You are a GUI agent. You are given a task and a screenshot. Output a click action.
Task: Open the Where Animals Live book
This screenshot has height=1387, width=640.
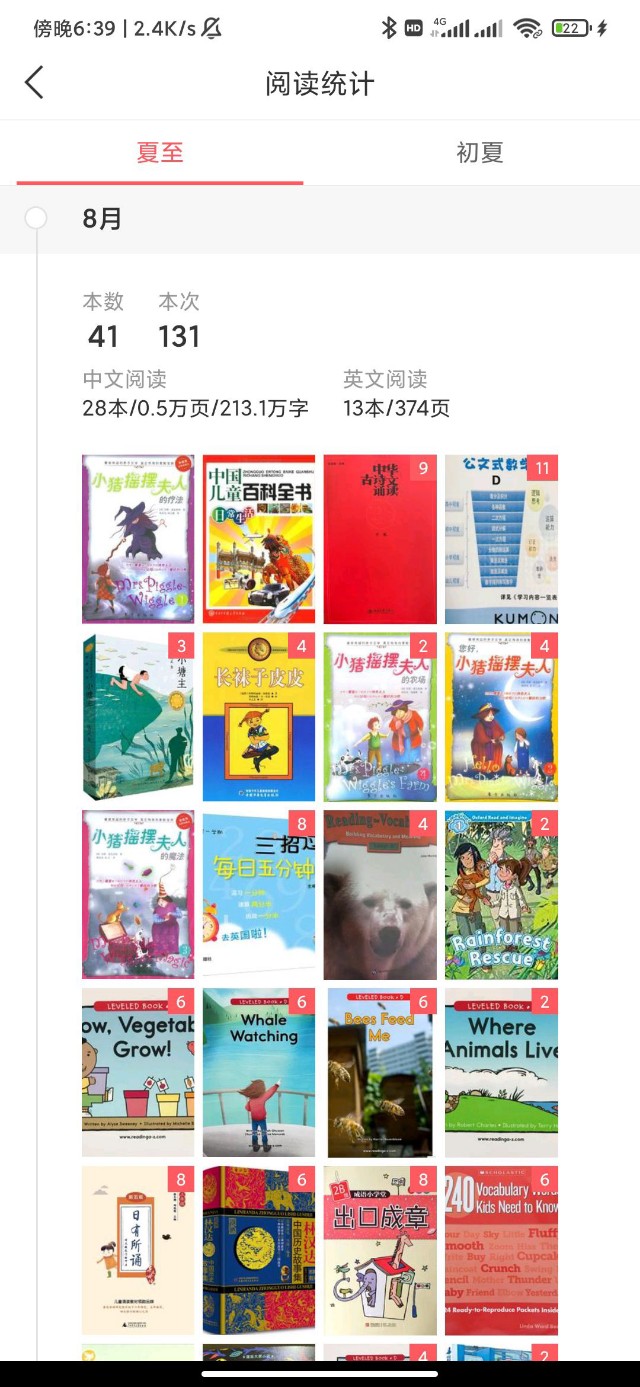tap(501, 1073)
